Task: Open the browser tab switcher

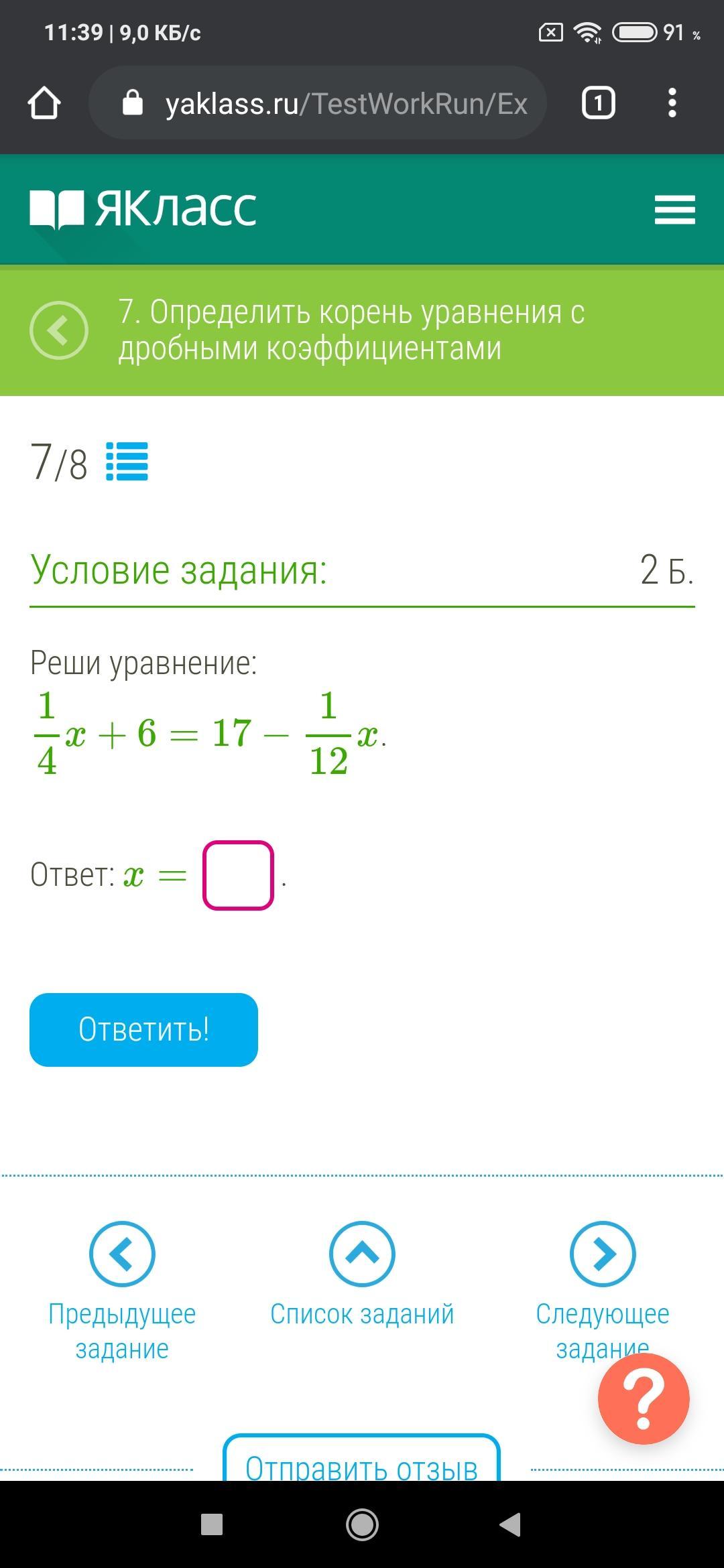Action: point(598,104)
